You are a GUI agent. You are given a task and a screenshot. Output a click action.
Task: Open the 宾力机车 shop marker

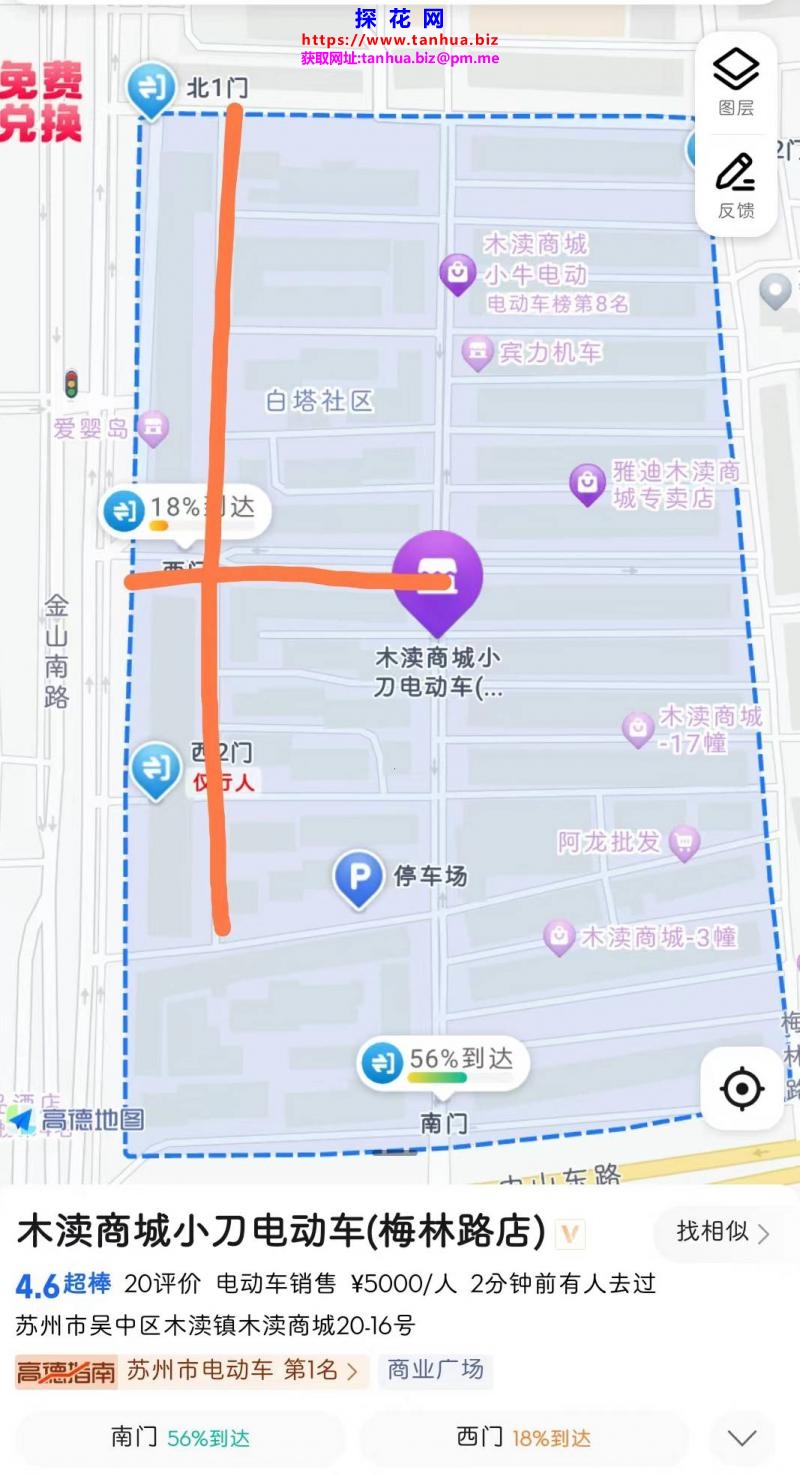(x=479, y=351)
